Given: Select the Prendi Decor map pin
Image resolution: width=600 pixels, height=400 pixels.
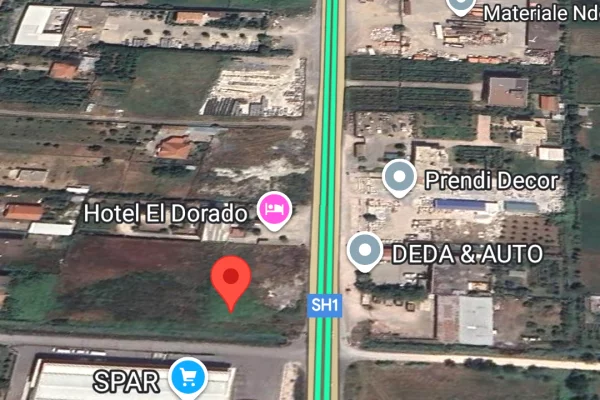Looking at the screenshot, I should [400, 179].
